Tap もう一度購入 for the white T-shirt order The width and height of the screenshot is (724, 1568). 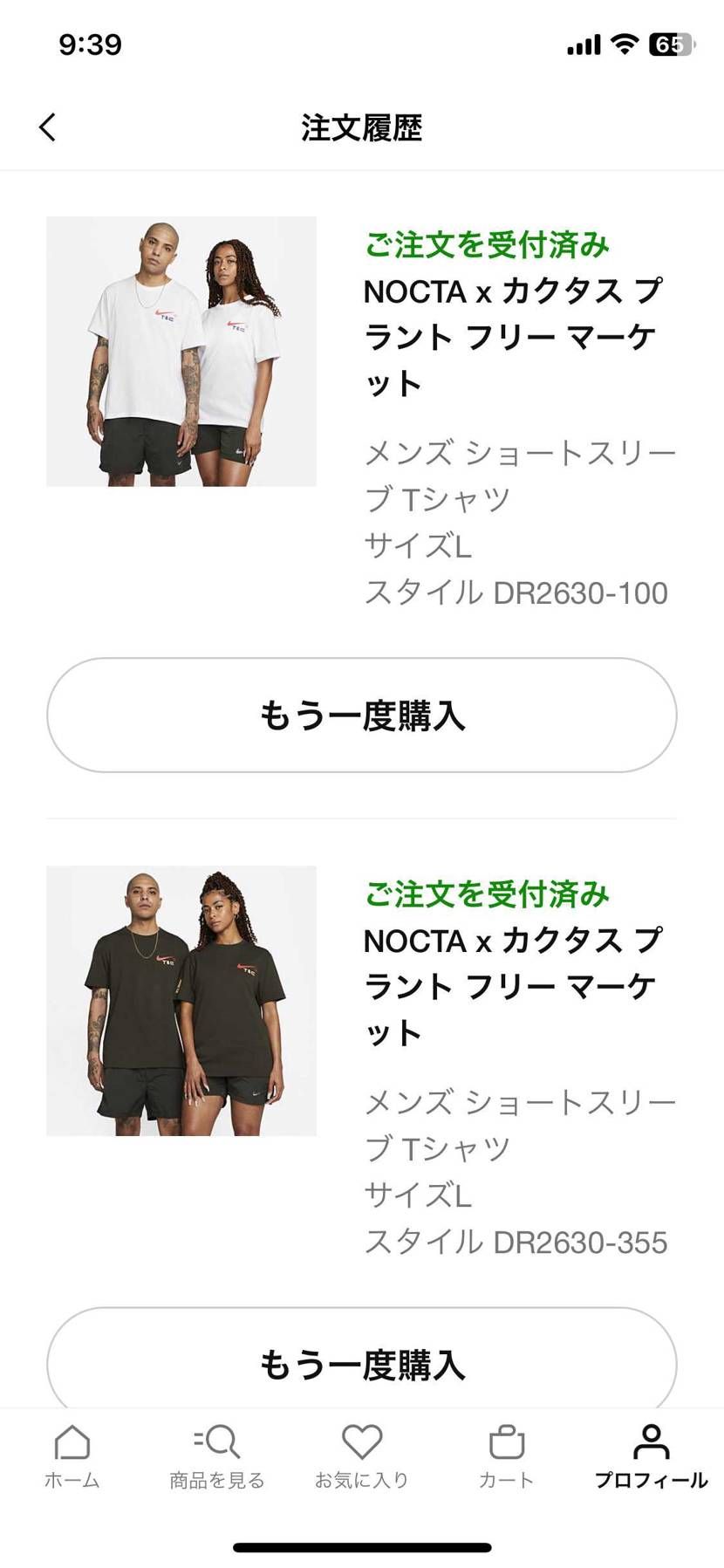[x=362, y=716]
